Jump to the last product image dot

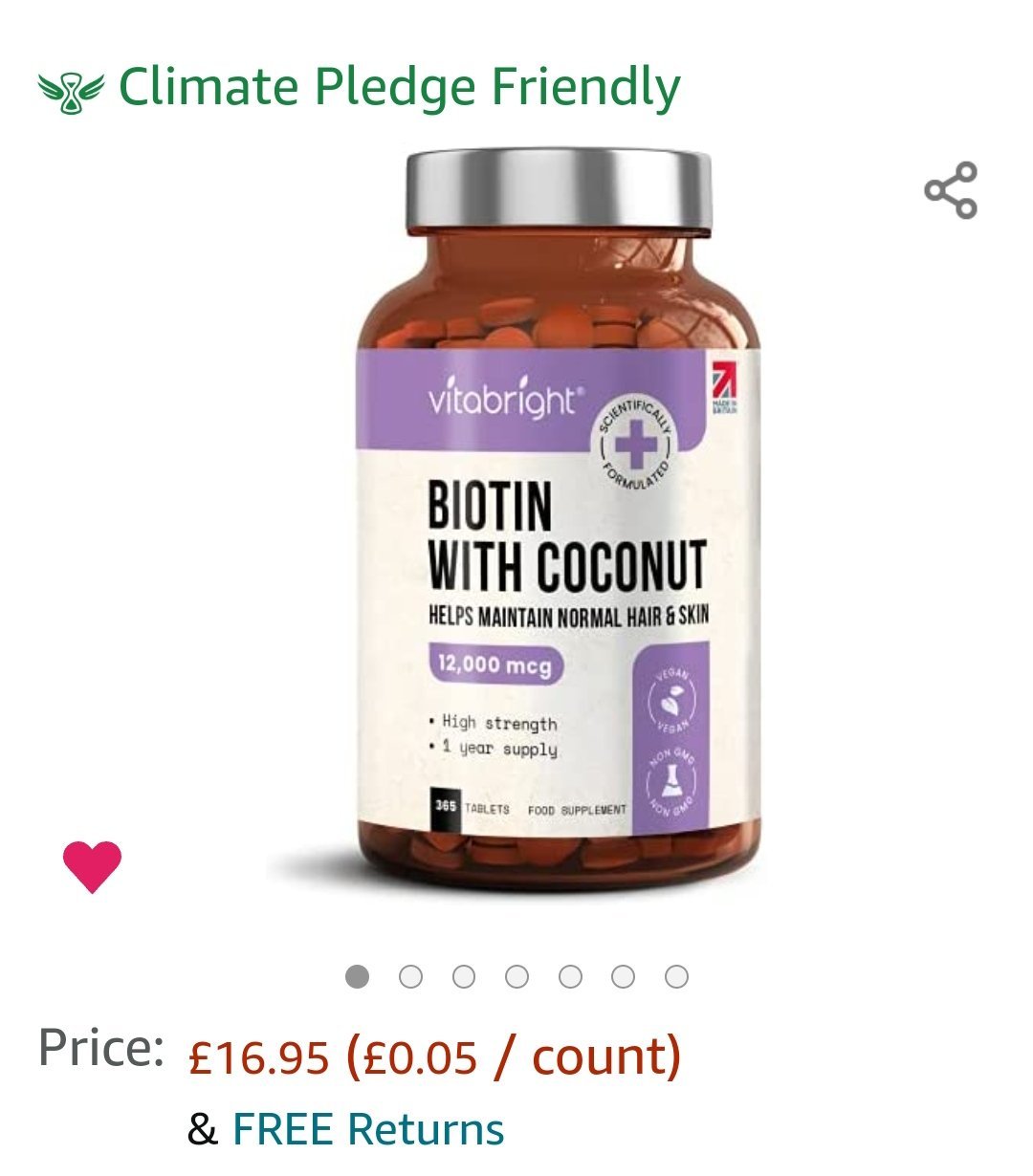(x=676, y=977)
